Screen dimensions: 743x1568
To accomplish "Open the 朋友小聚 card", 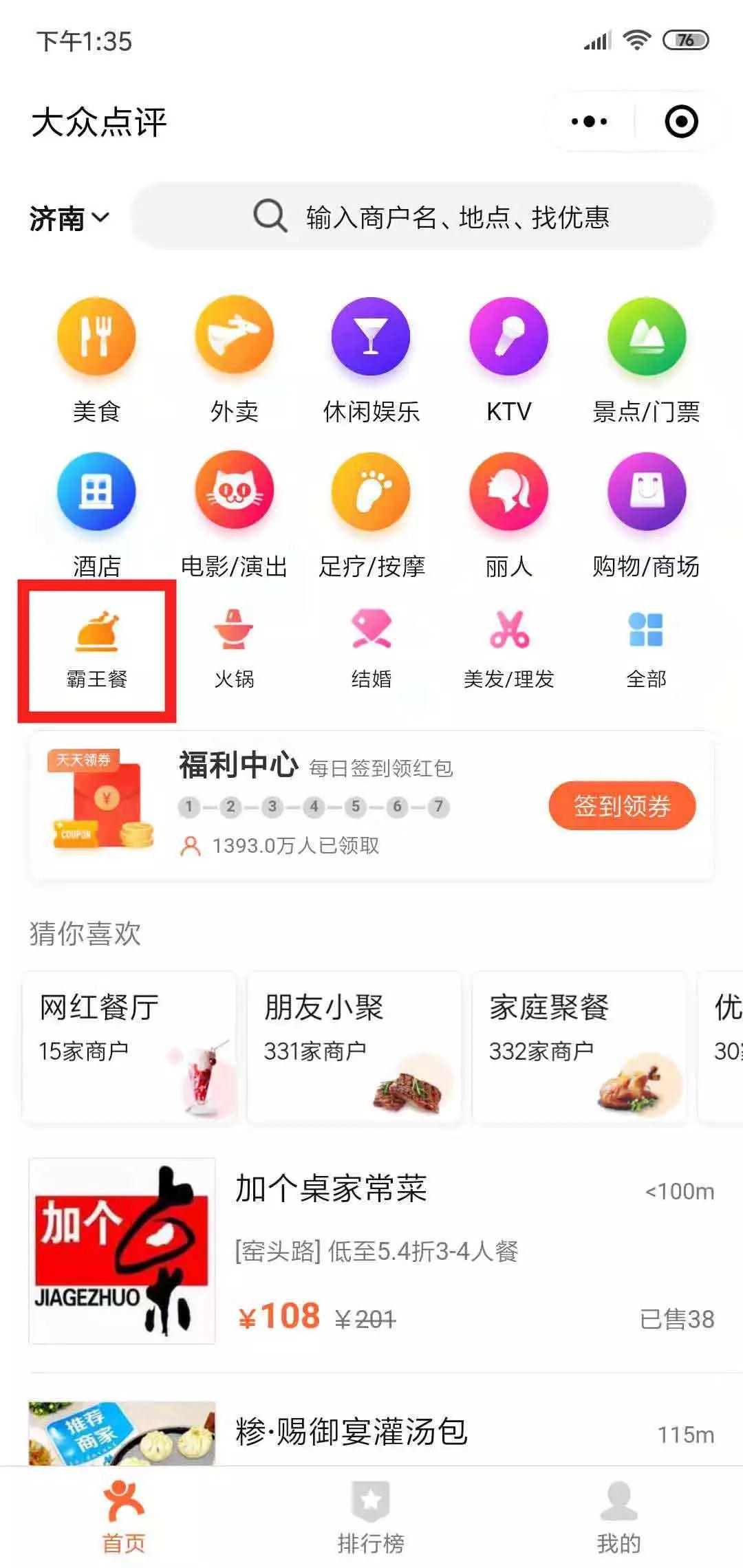I will 354,1045.
